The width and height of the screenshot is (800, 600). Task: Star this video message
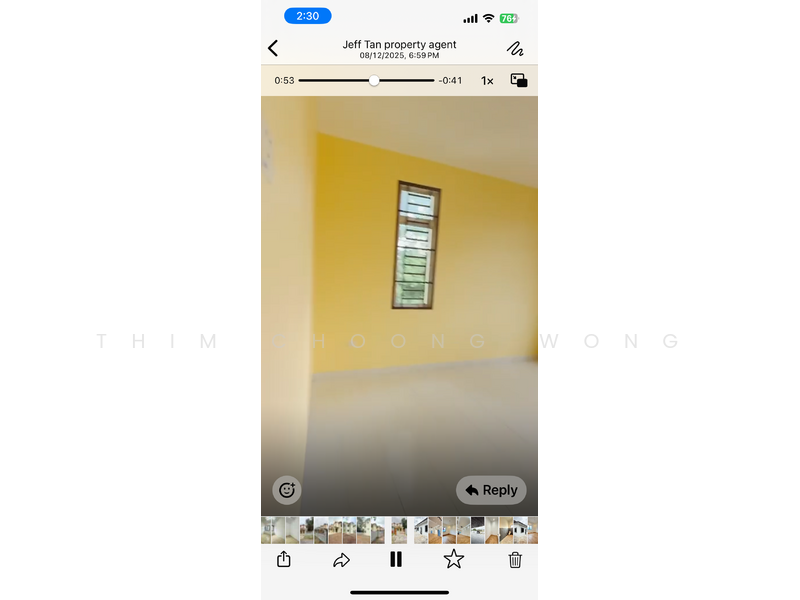point(454,560)
